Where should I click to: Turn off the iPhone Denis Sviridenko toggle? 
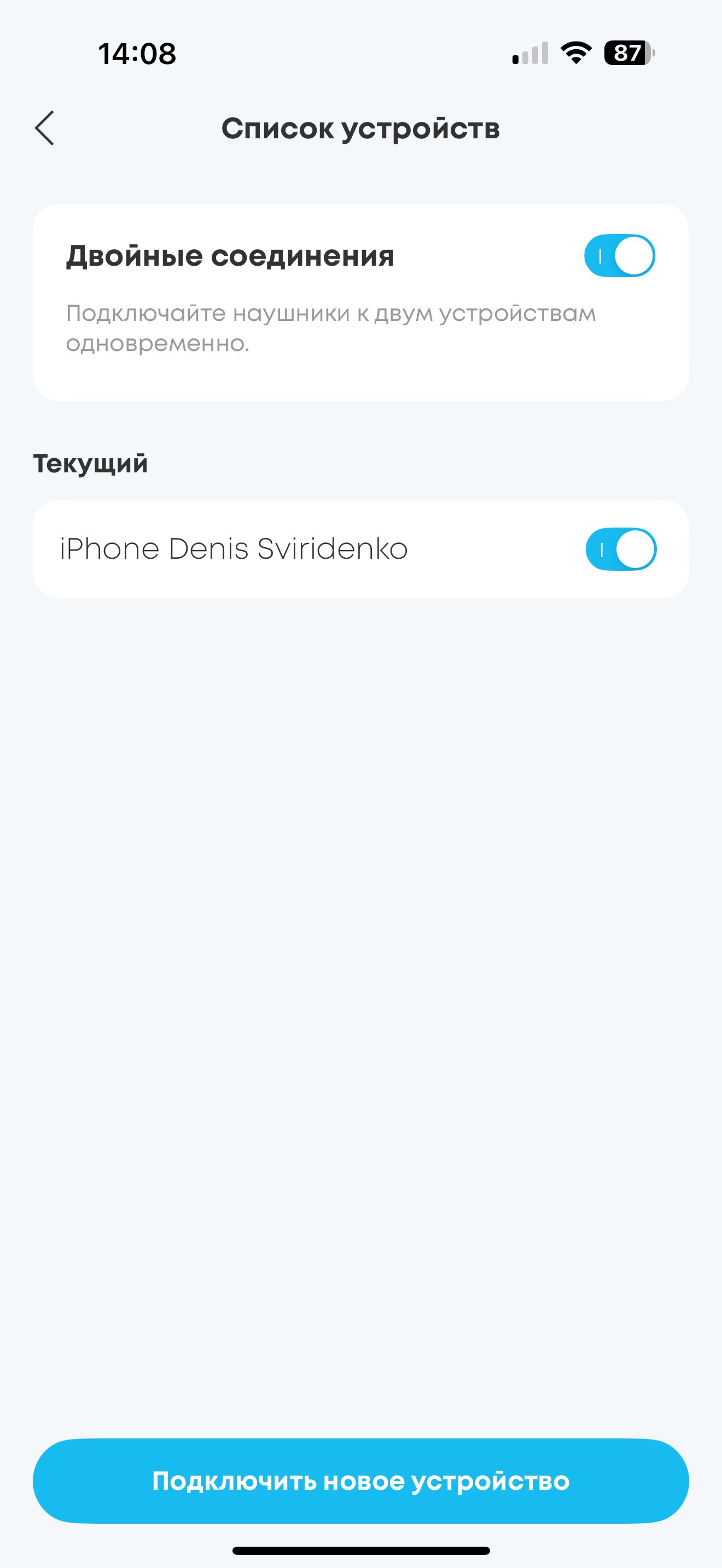(621, 549)
